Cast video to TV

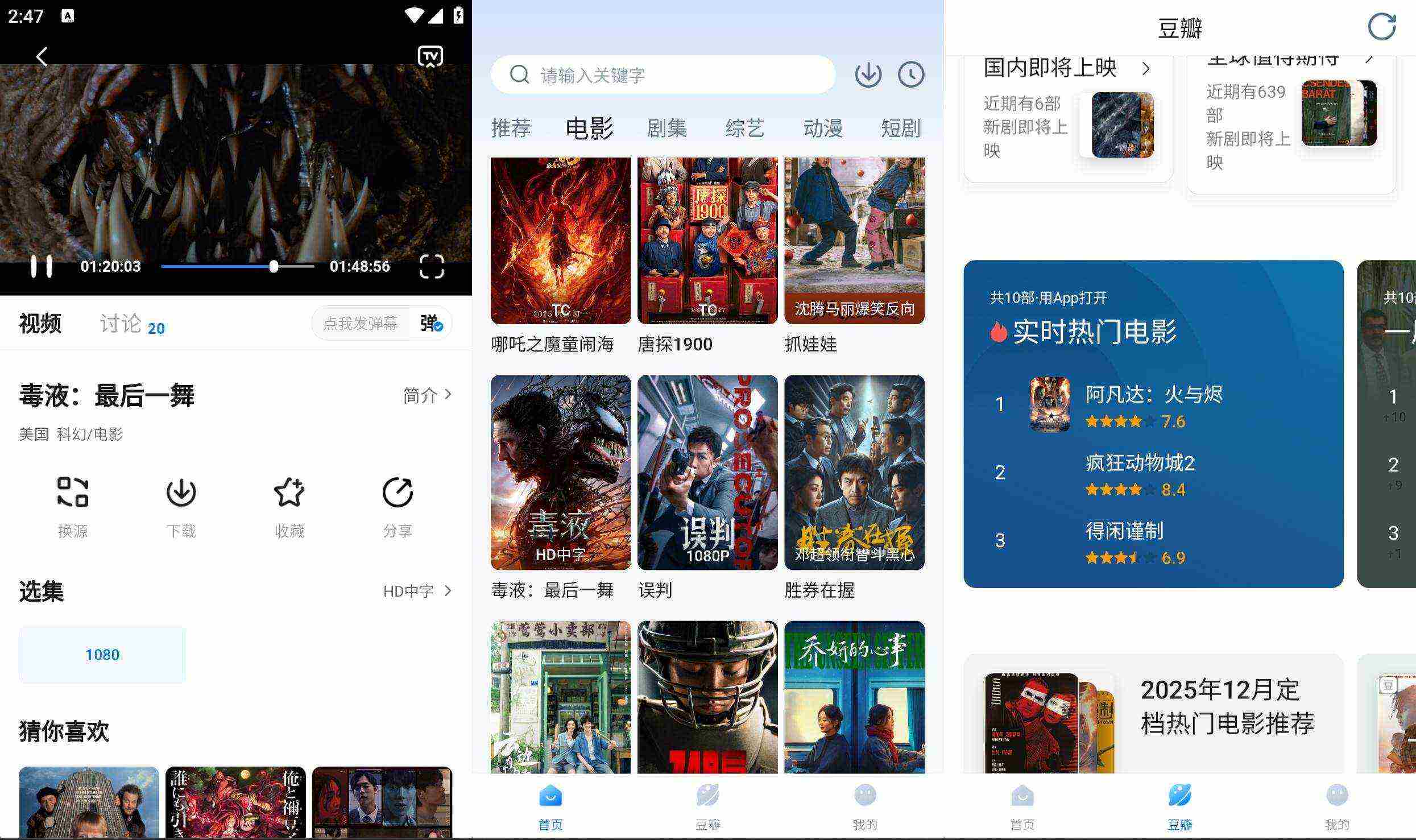click(x=430, y=56)
